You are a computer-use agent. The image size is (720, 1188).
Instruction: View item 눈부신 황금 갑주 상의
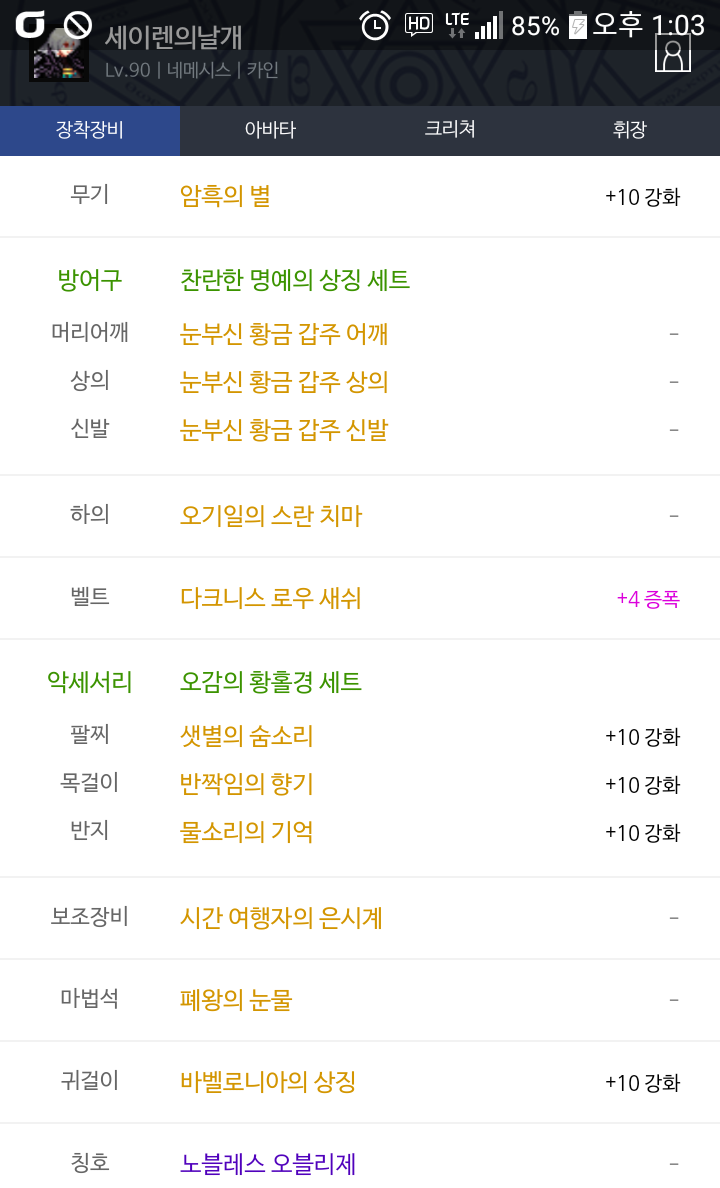pyautogui.click(x=284, y=381)
